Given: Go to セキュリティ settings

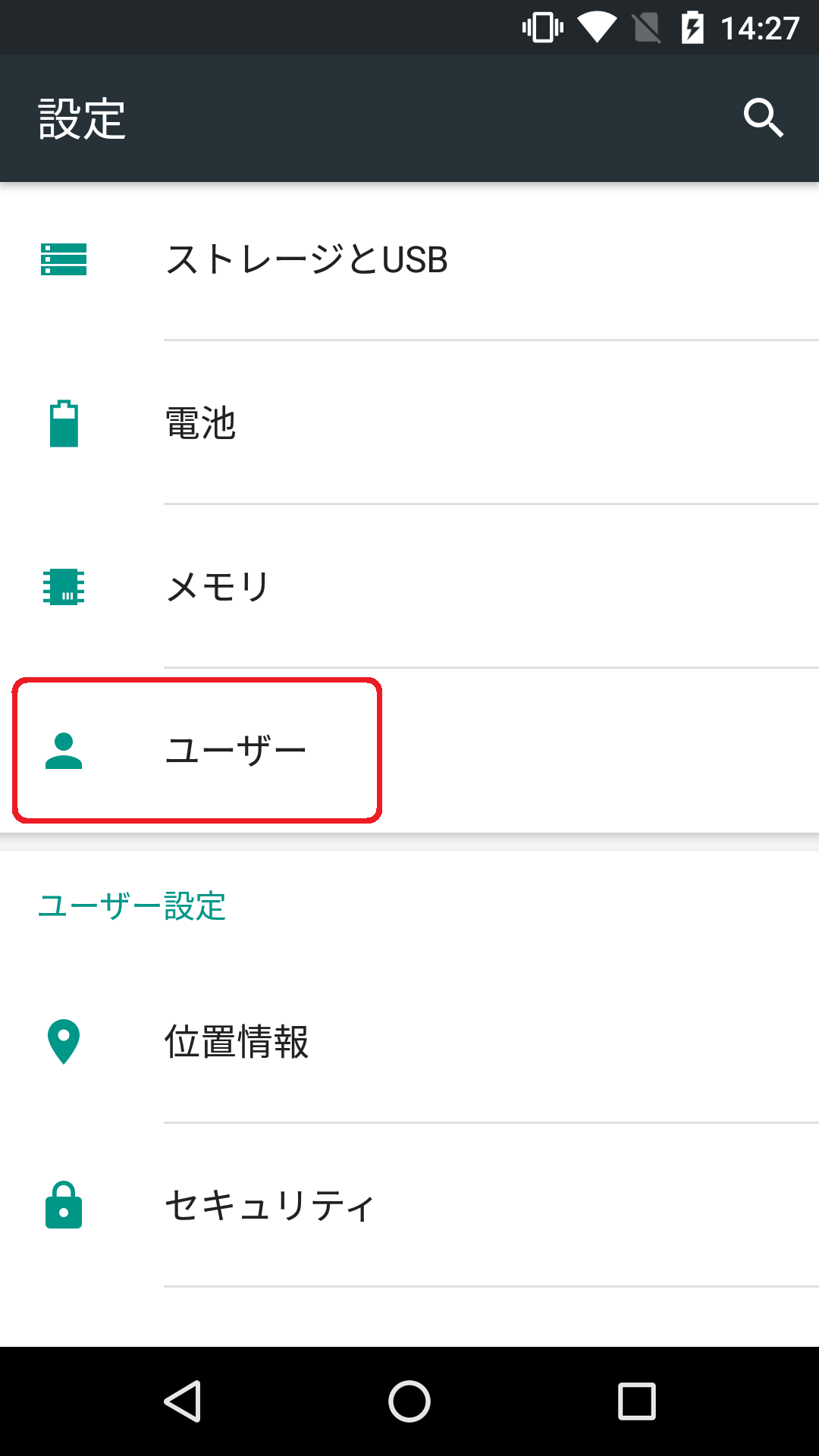Looking at the screenshot, I should coord(409,1206).
